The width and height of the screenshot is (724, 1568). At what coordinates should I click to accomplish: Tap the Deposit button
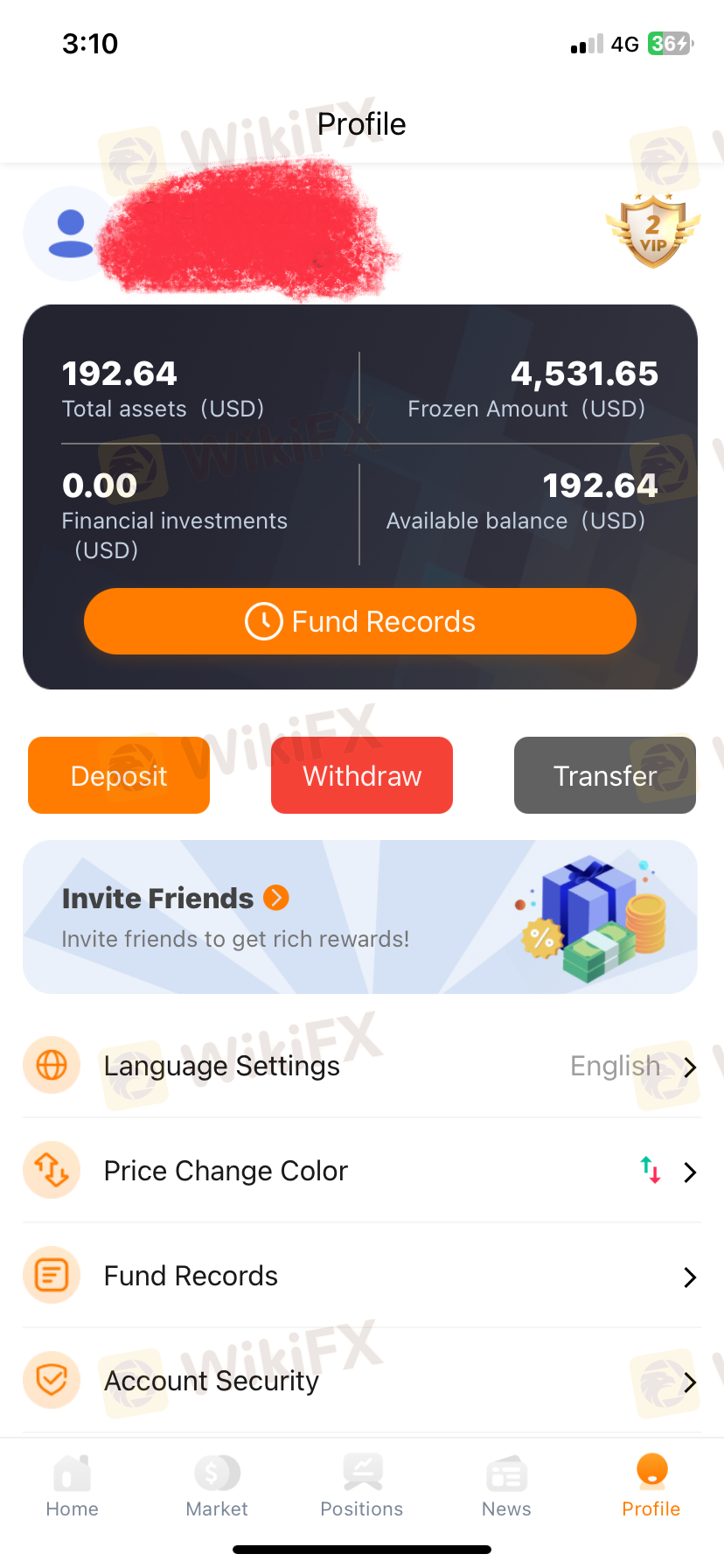(119, 775)
